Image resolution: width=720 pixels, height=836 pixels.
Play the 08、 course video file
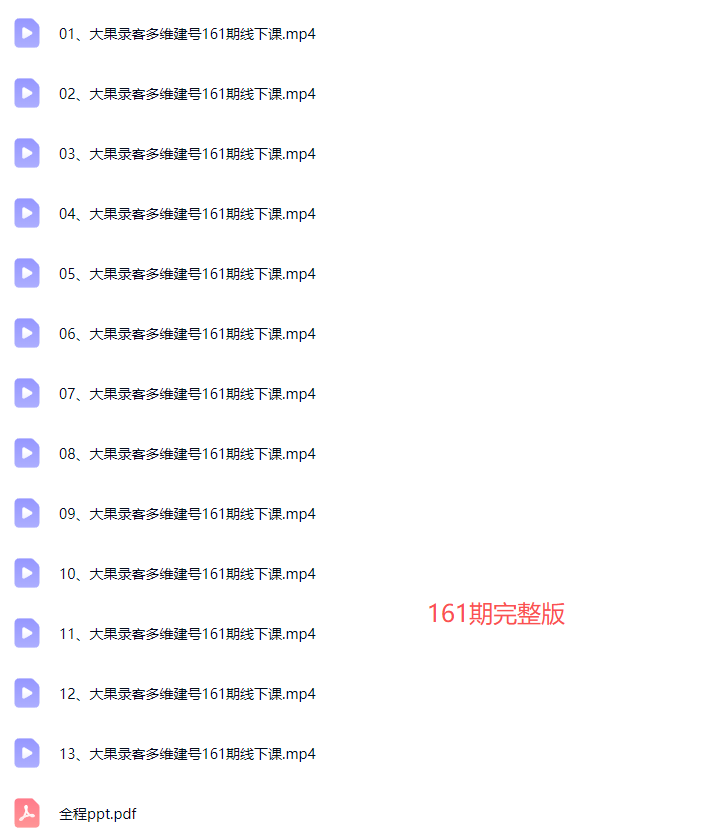187,454
